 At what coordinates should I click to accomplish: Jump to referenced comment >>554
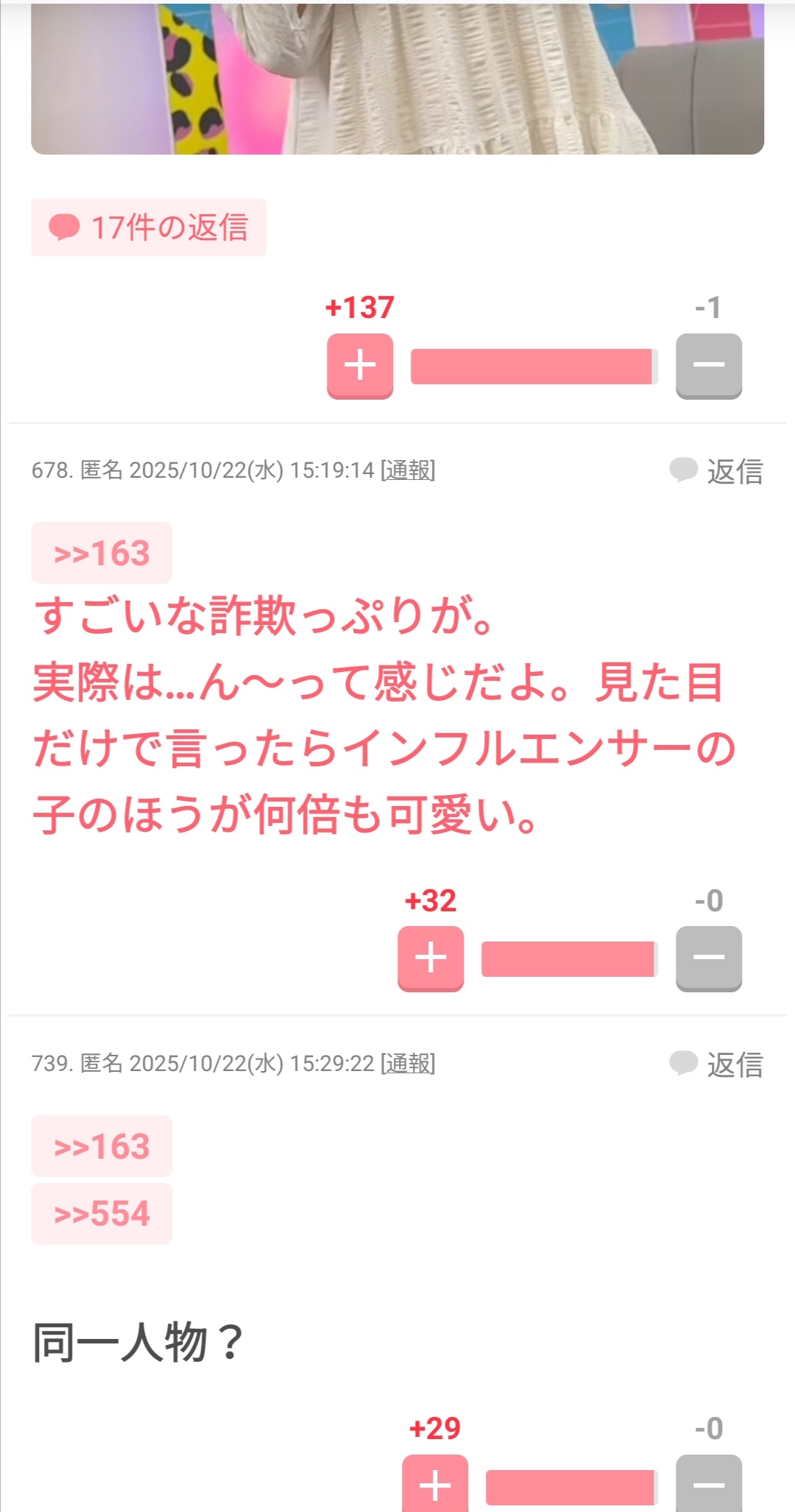click(x=102, y=1215)
